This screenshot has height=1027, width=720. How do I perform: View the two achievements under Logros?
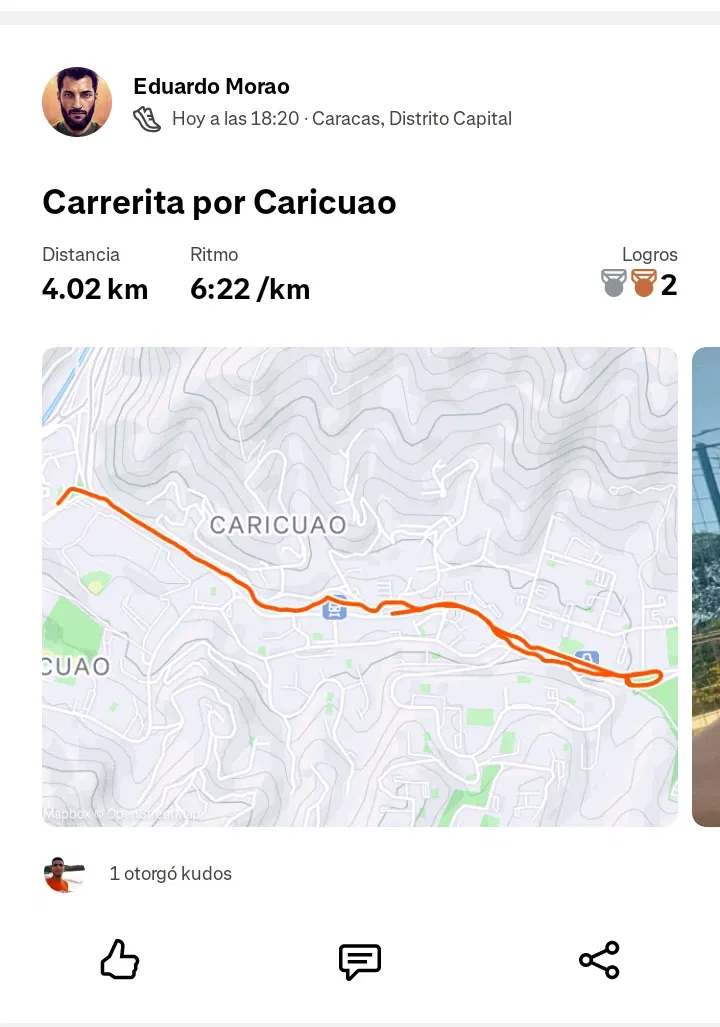(640, 284)
